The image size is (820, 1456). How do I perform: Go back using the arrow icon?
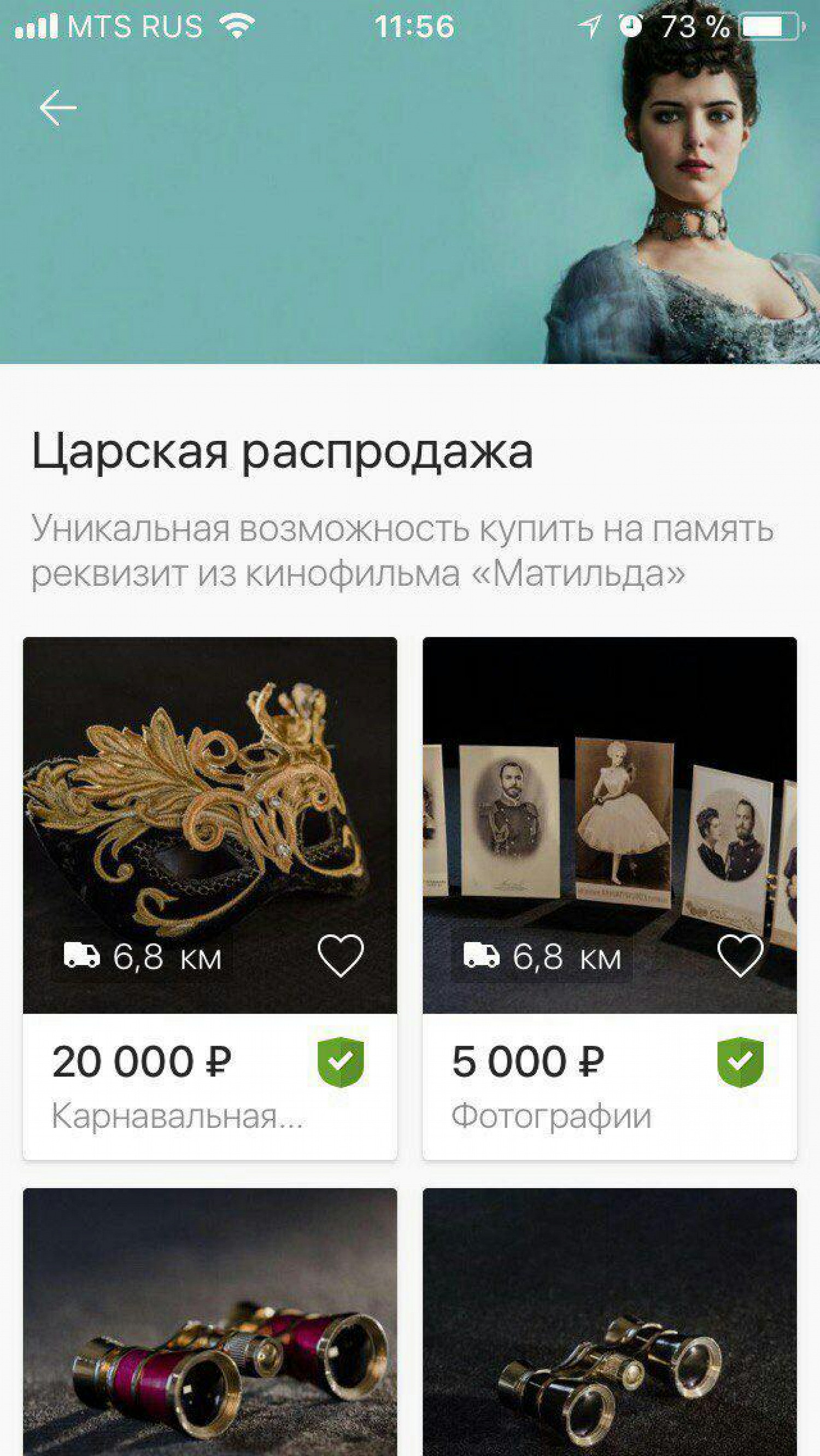[57, 107]
